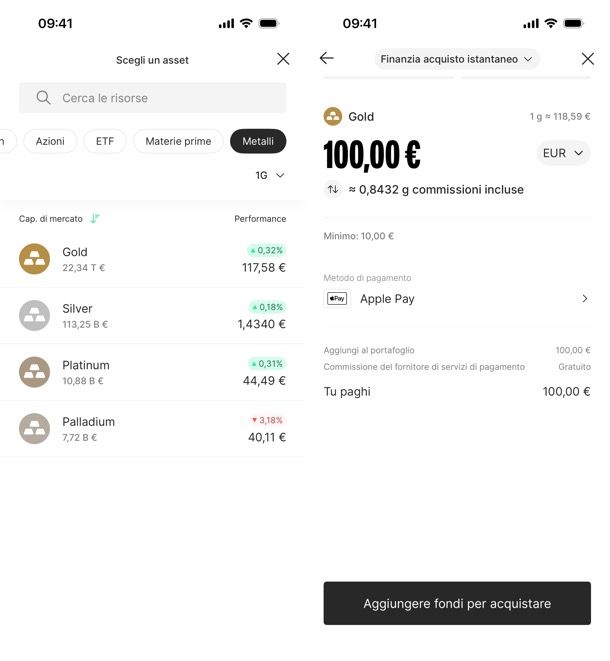Close the Scegli un asset panel

tap(283, 59)
